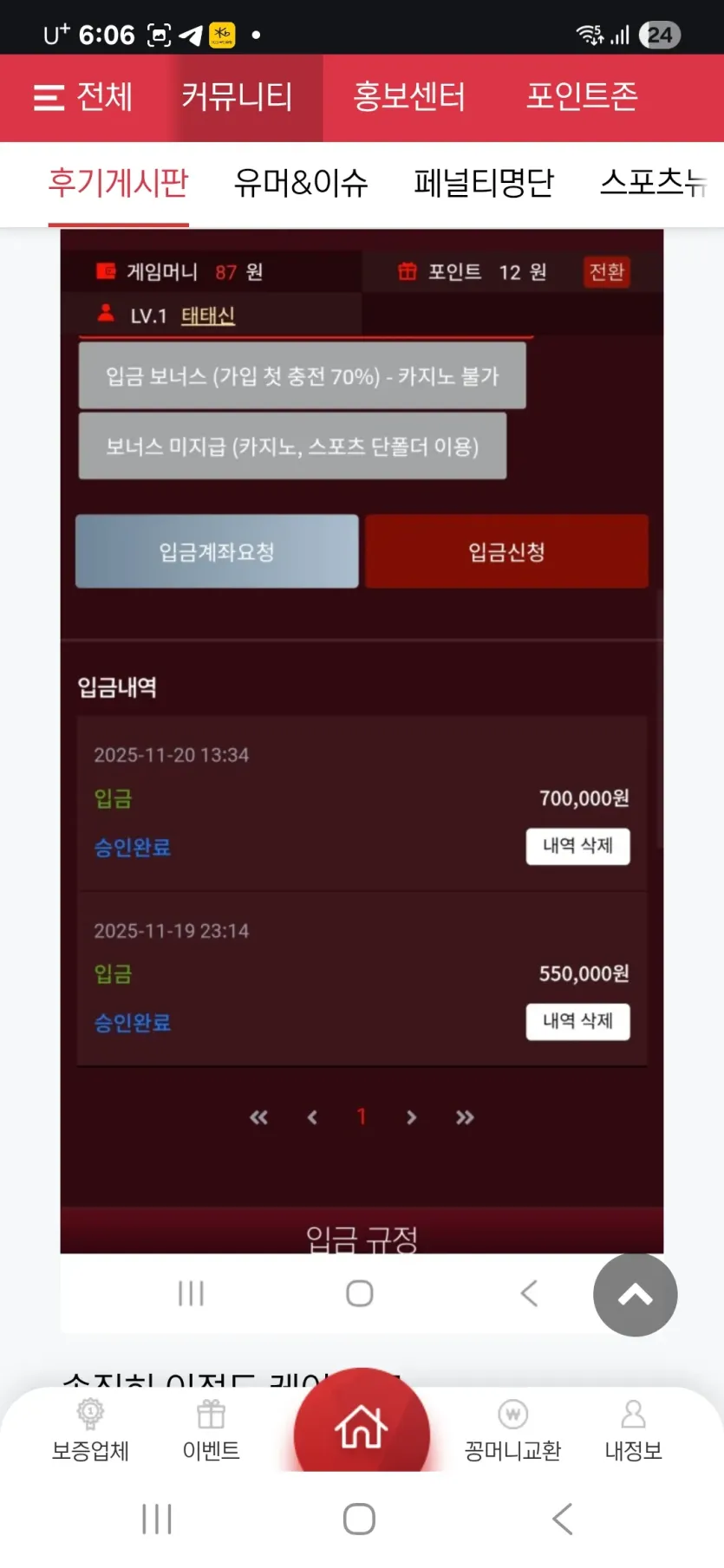Switch to the 커뮤니티 tab

[237, 97]
